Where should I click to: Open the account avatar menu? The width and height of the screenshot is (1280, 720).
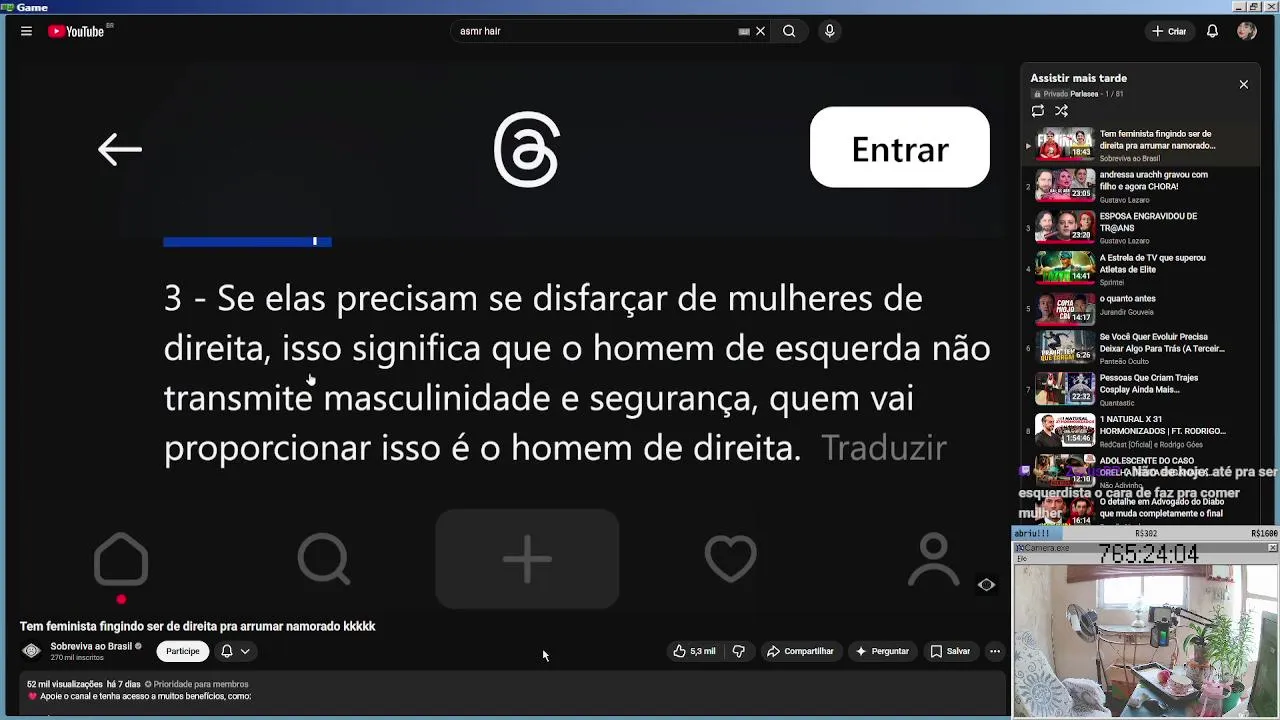(1246, 31)
